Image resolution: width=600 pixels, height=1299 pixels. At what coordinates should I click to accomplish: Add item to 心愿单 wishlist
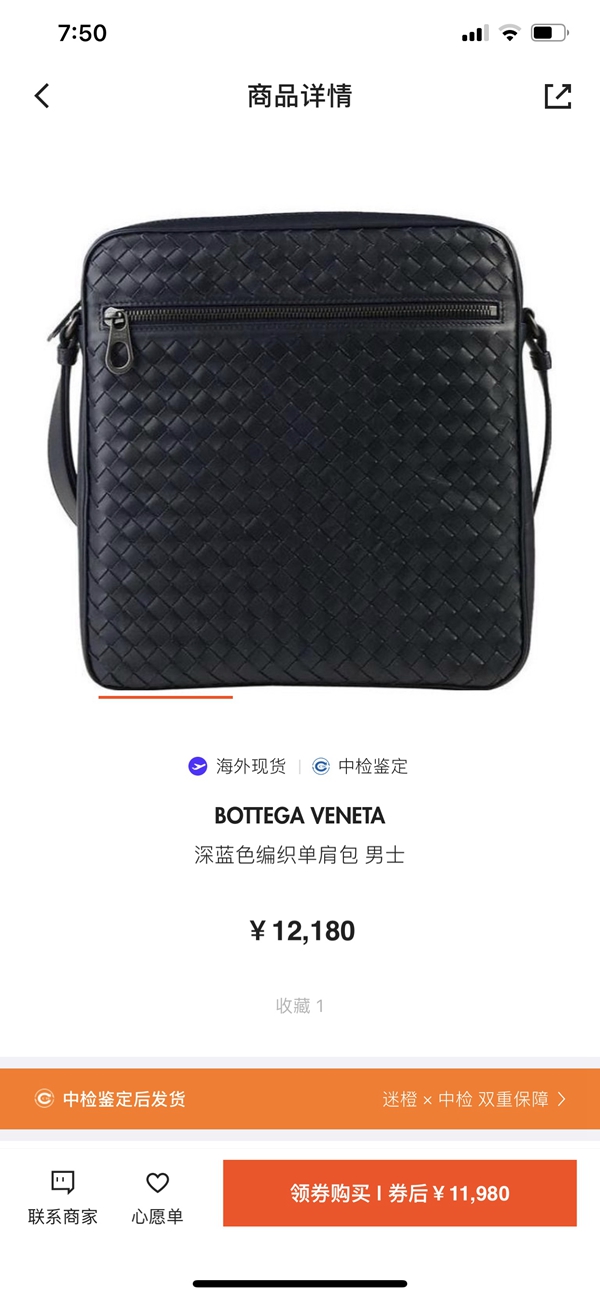158,1198
